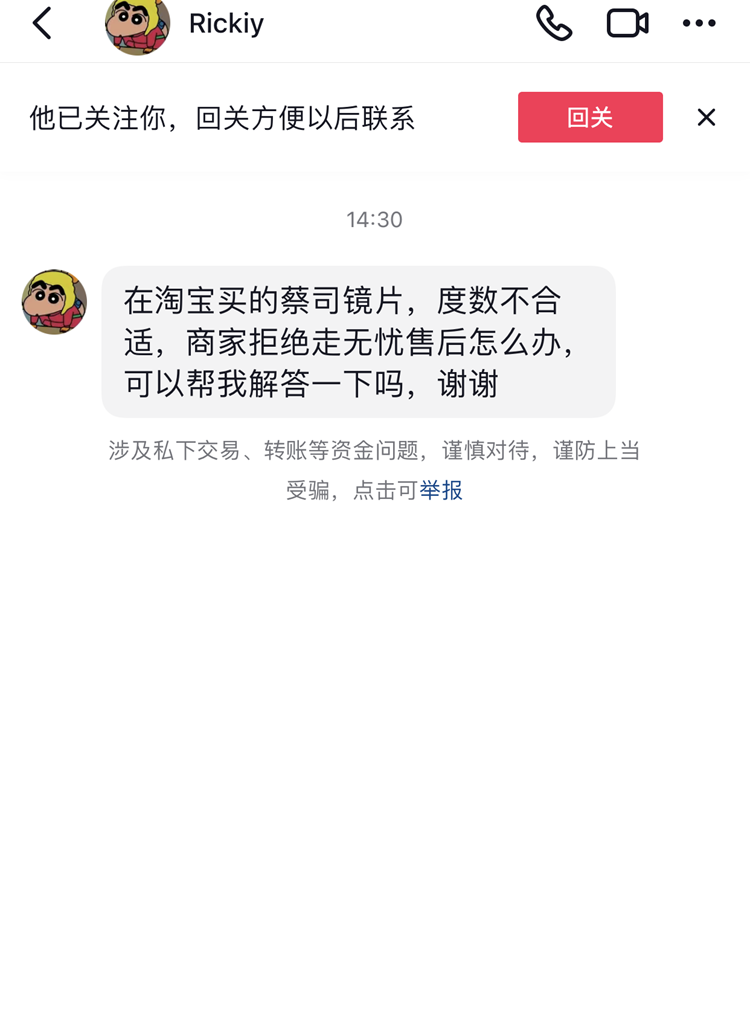Image resolution: width=750 pixels, height=1019 pixels.
Task: Dismiss the follow-back notification banner
Action: pos(706,117)
